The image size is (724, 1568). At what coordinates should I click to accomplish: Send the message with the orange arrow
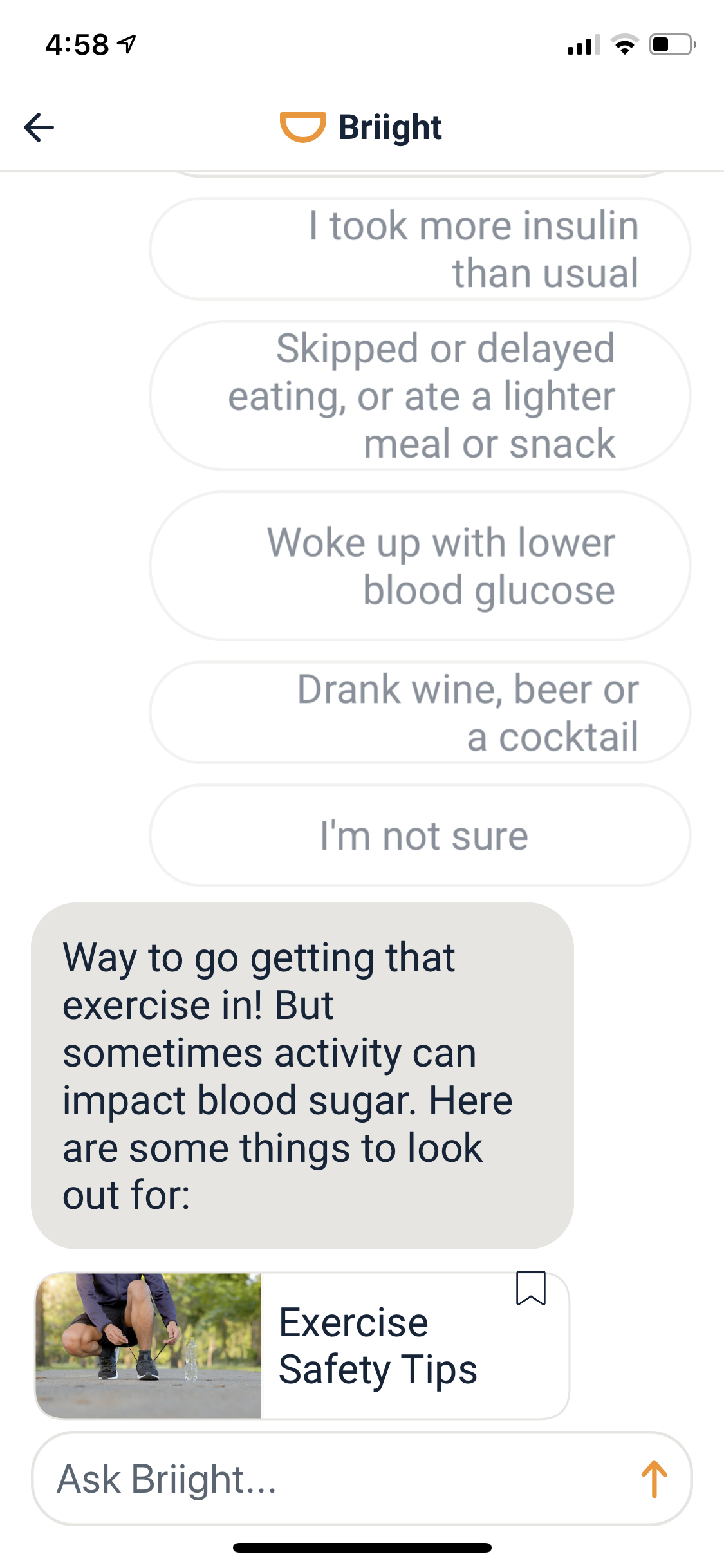(x=654, y=1479)
